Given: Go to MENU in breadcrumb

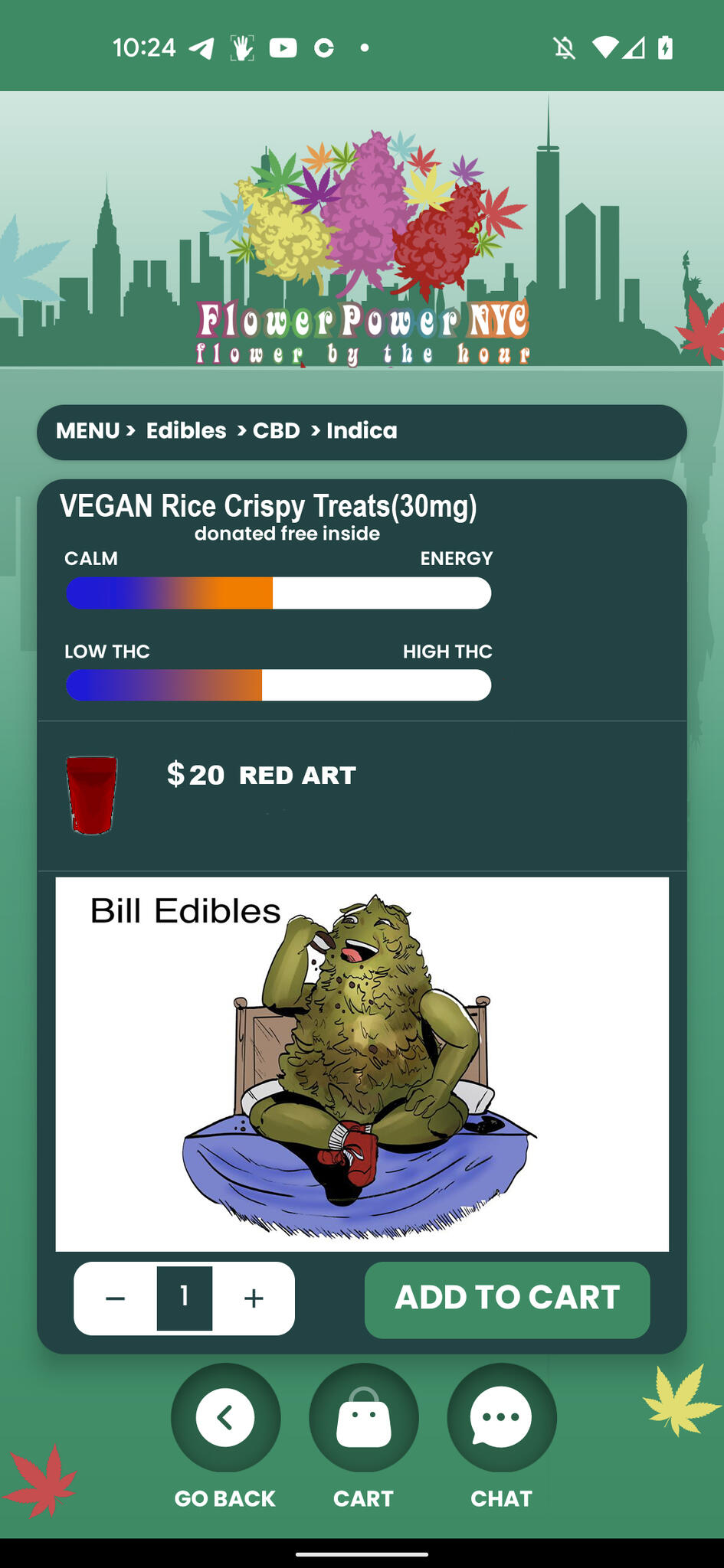Looking at the screenshot, I should click(x=87, y=431).
